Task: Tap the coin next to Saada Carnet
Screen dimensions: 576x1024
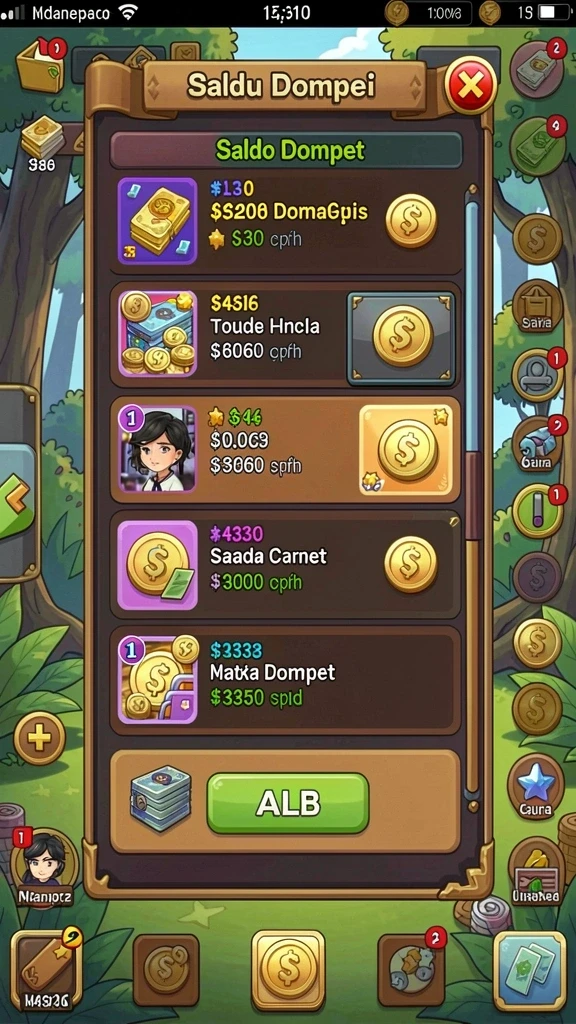Action: [410, 564]
